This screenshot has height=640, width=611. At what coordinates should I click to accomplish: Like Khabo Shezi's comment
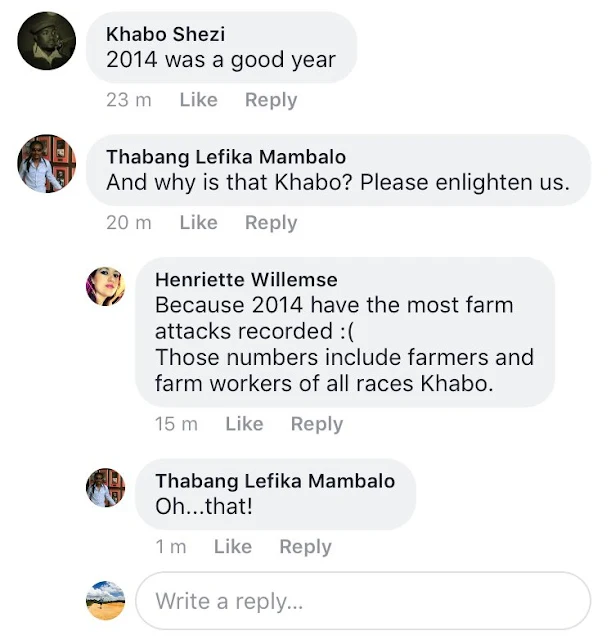click(198, 100)
